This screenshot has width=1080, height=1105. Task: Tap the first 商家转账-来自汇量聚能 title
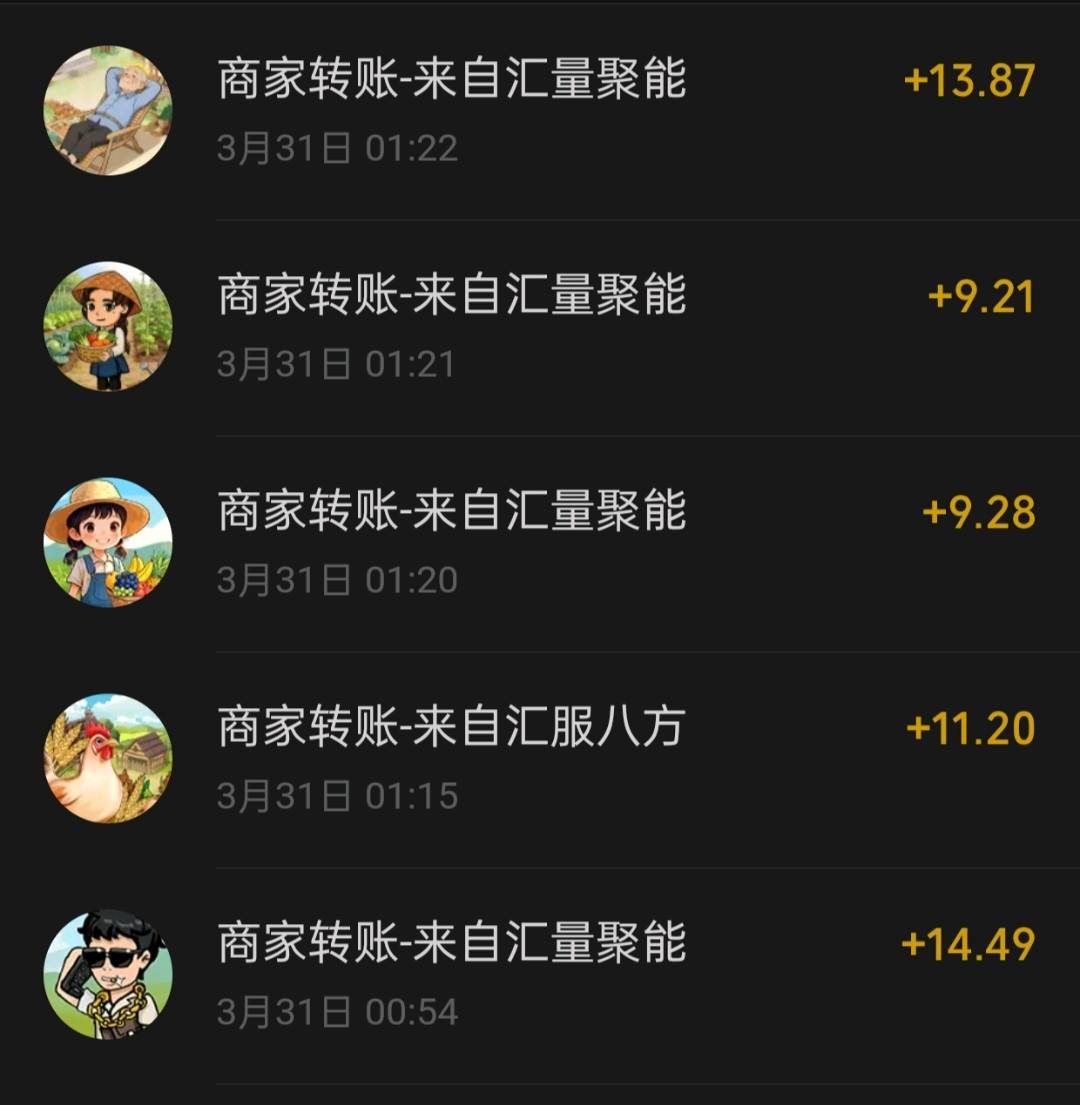450,80
